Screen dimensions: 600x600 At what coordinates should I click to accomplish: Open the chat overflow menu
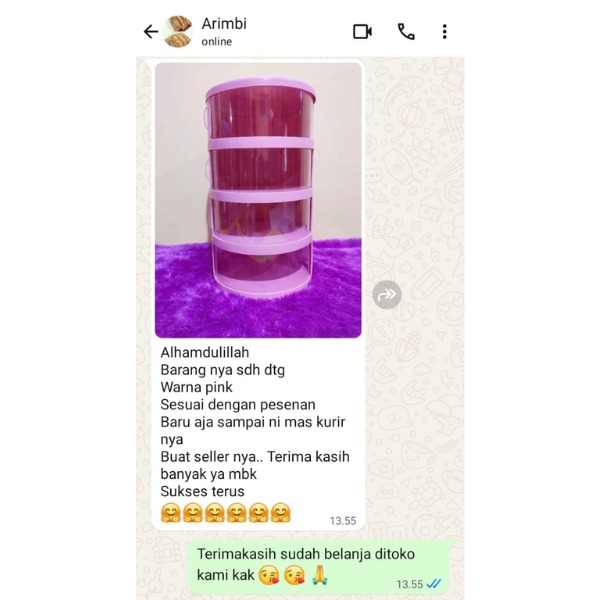(x=445, y=32)
